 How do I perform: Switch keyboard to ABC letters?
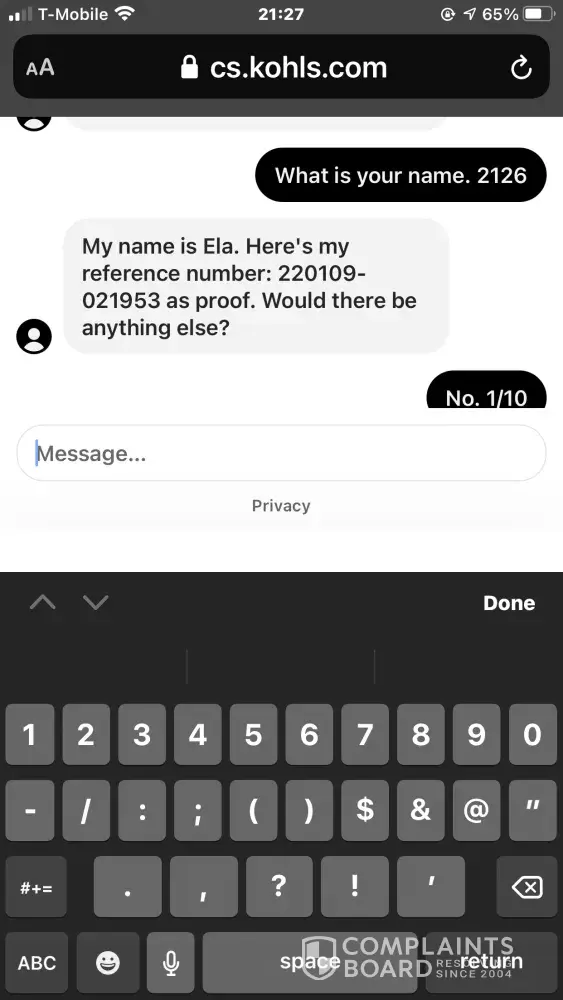pos(37,962)
